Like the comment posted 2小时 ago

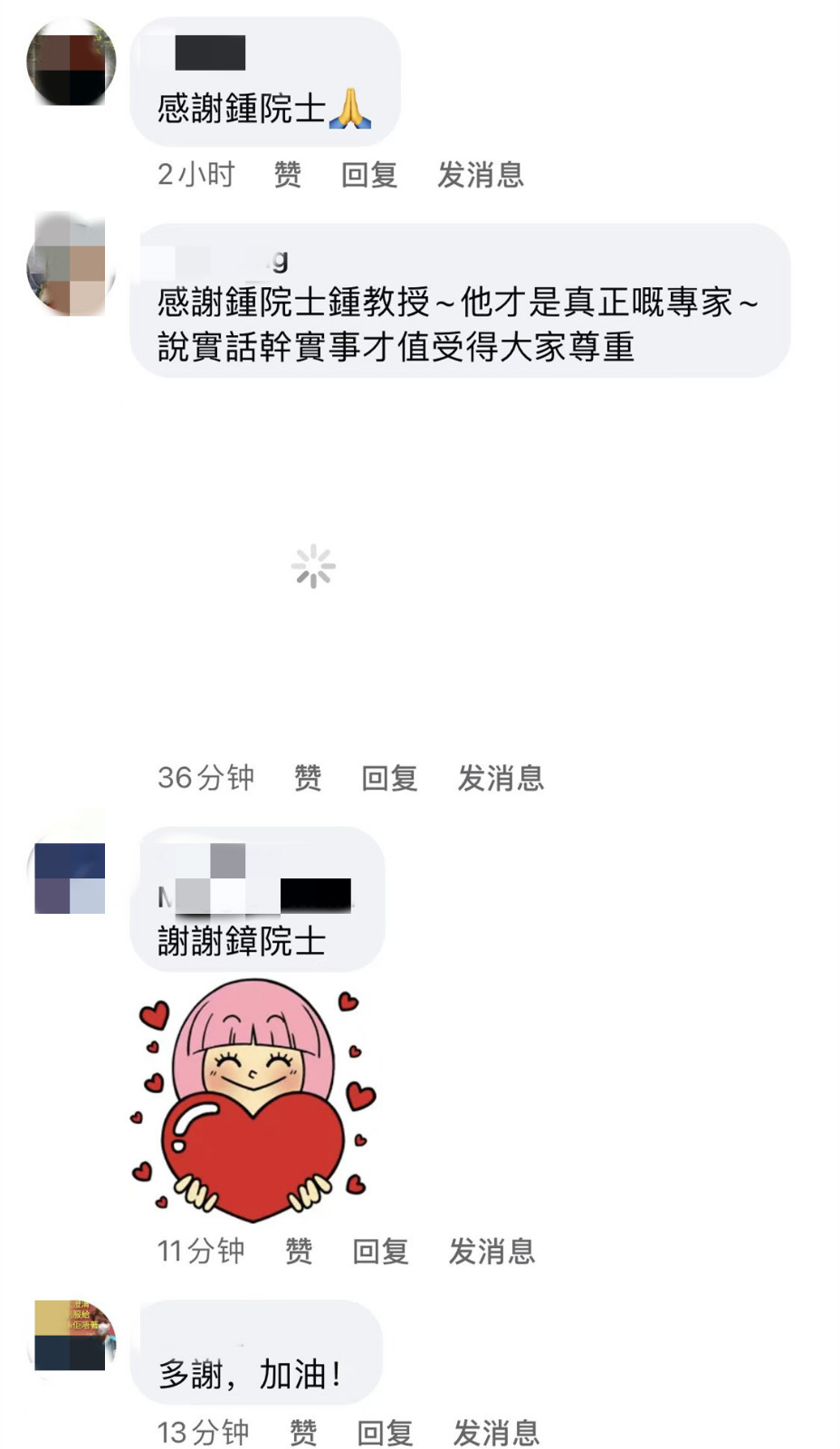click(x=287, y=174)
